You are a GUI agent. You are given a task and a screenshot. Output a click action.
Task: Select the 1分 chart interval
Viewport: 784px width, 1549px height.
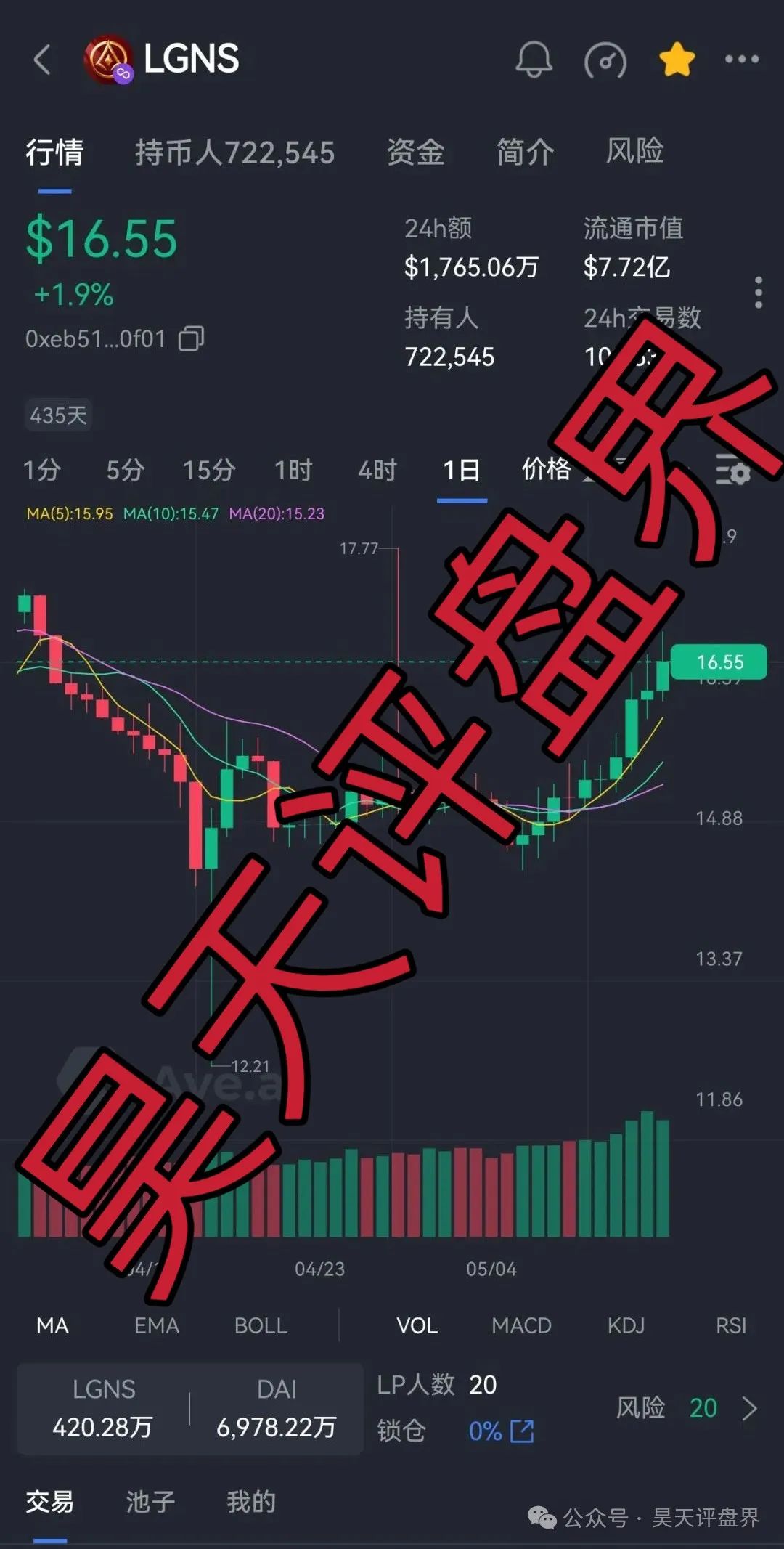pos(42,470)
